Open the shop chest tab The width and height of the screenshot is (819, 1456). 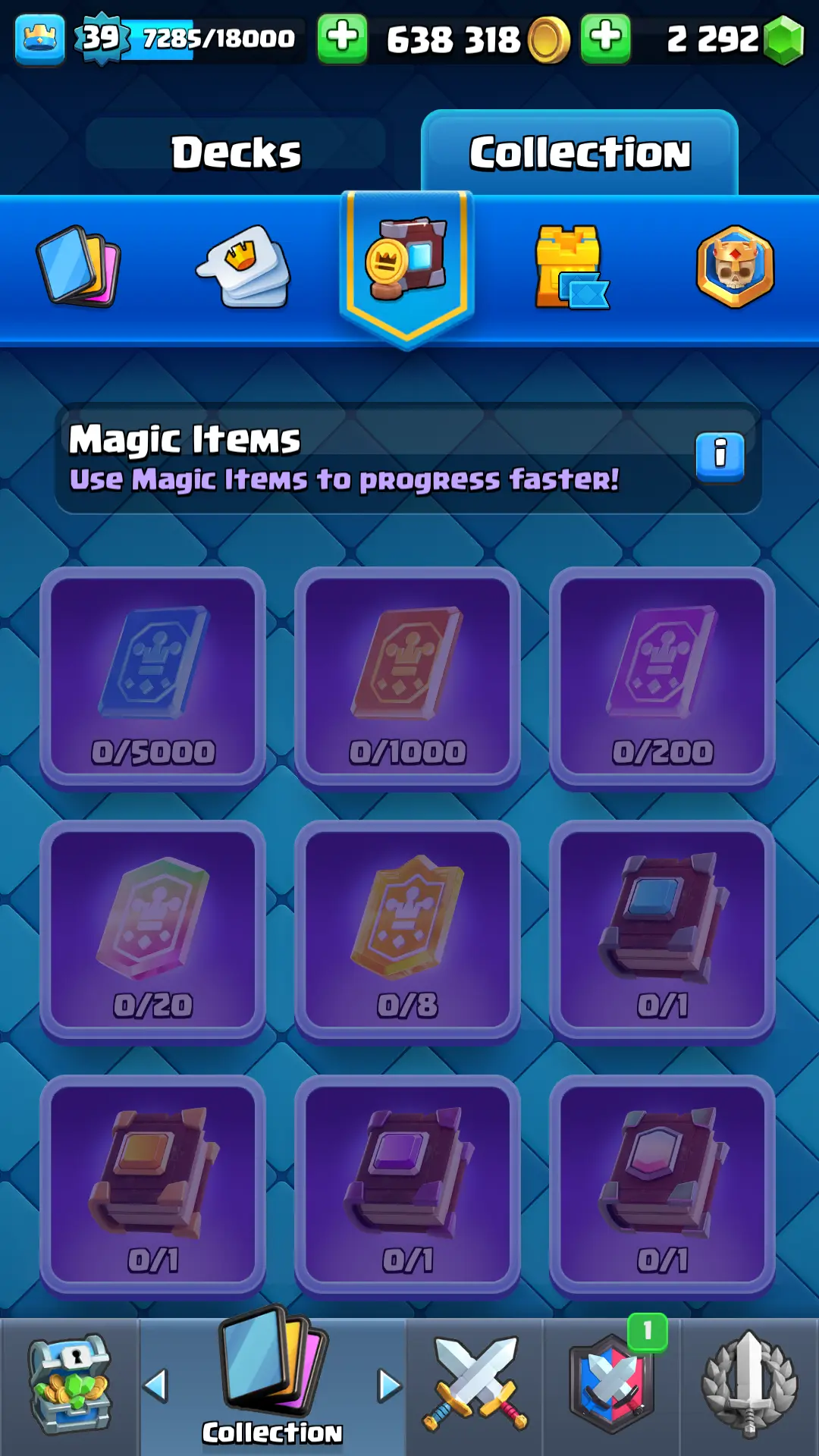pyautogui.click(x=70, y=1386)
